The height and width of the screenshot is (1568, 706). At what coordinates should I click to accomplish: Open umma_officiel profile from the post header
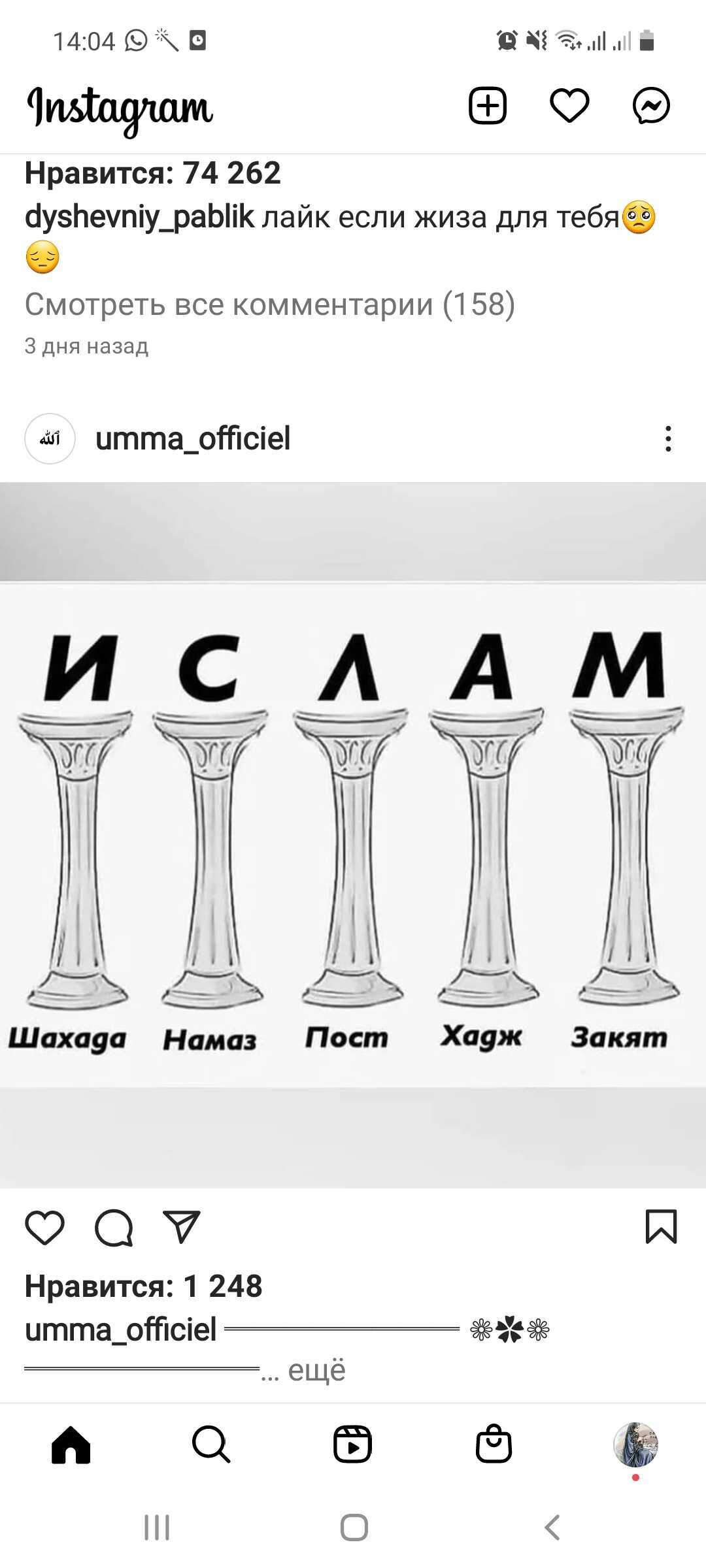coord(192,438)
